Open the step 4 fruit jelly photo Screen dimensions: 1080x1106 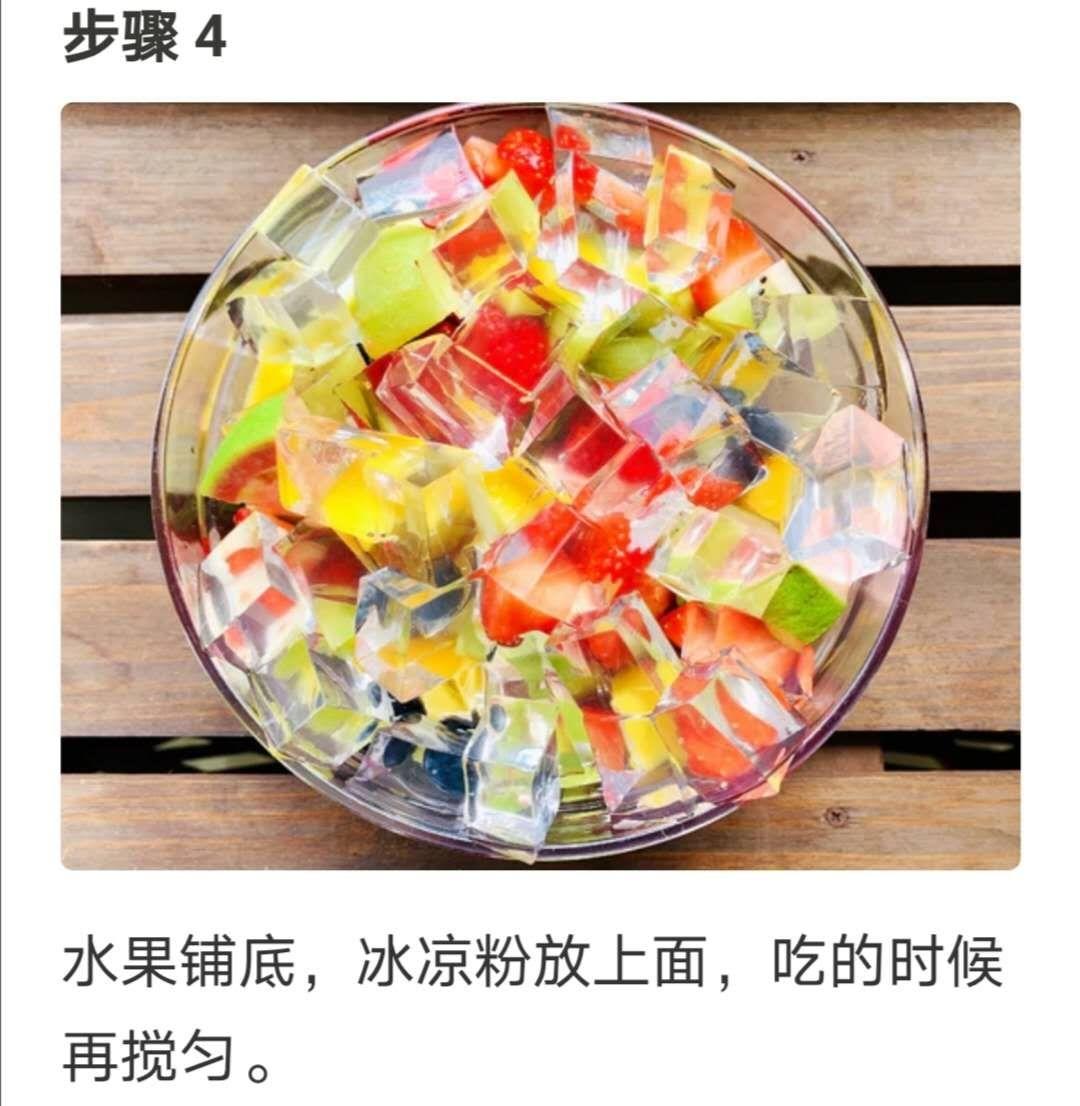(540, 486)
